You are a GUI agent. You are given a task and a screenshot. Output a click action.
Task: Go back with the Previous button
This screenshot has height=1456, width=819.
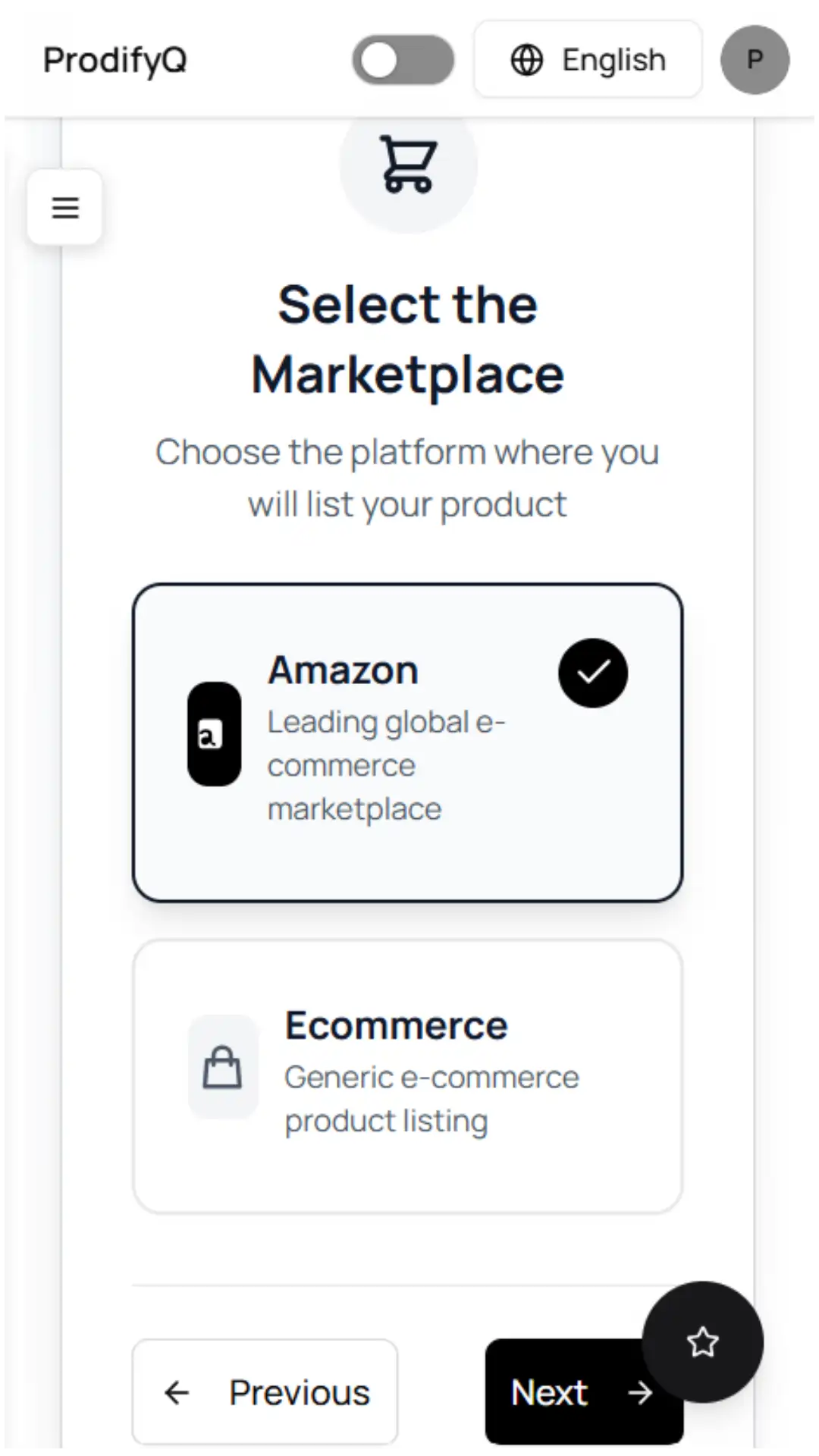(x=265, y=1392)
